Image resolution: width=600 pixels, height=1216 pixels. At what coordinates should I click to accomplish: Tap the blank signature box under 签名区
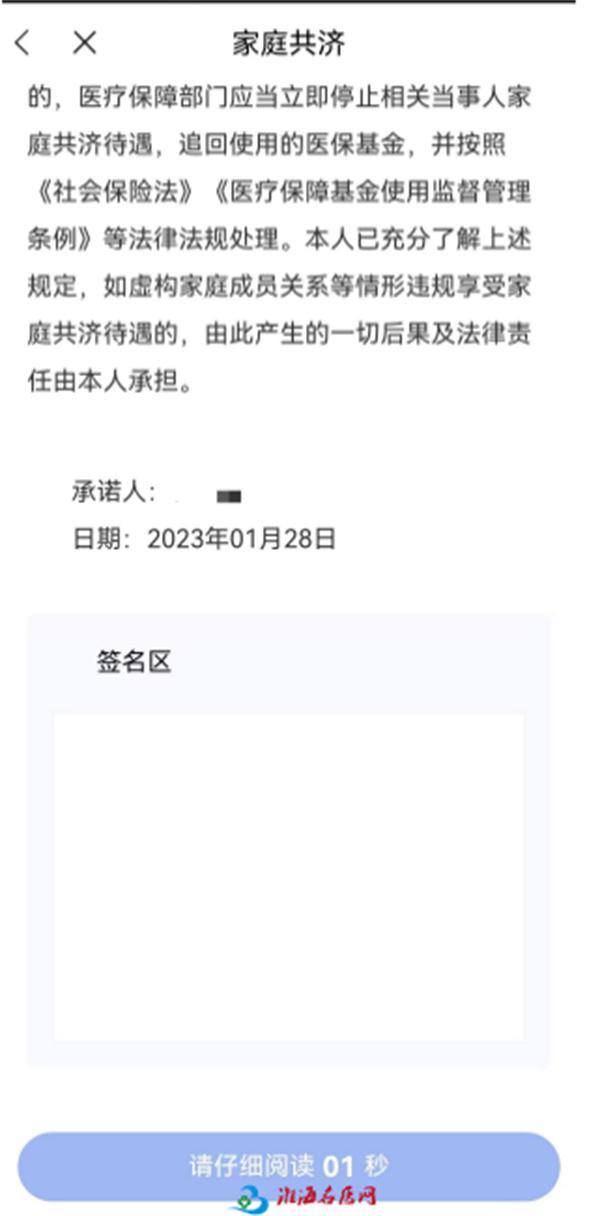click(289, 877)
